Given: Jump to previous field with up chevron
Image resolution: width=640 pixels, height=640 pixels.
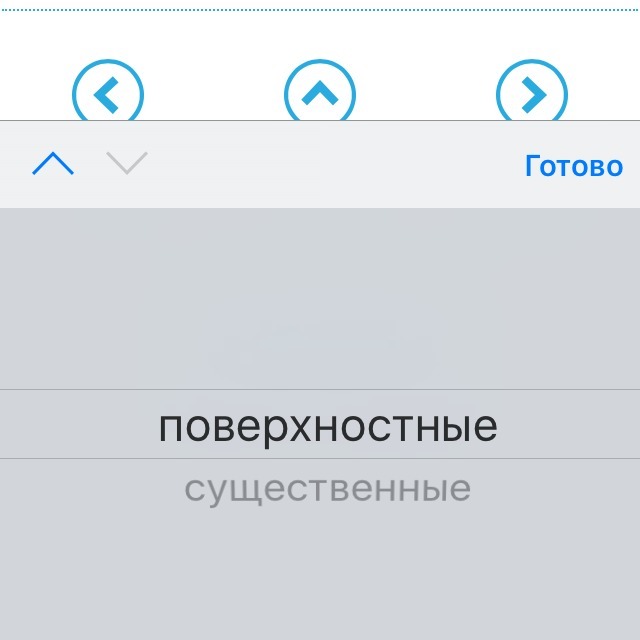Looking at the screenshot, I should pos(53,164).
